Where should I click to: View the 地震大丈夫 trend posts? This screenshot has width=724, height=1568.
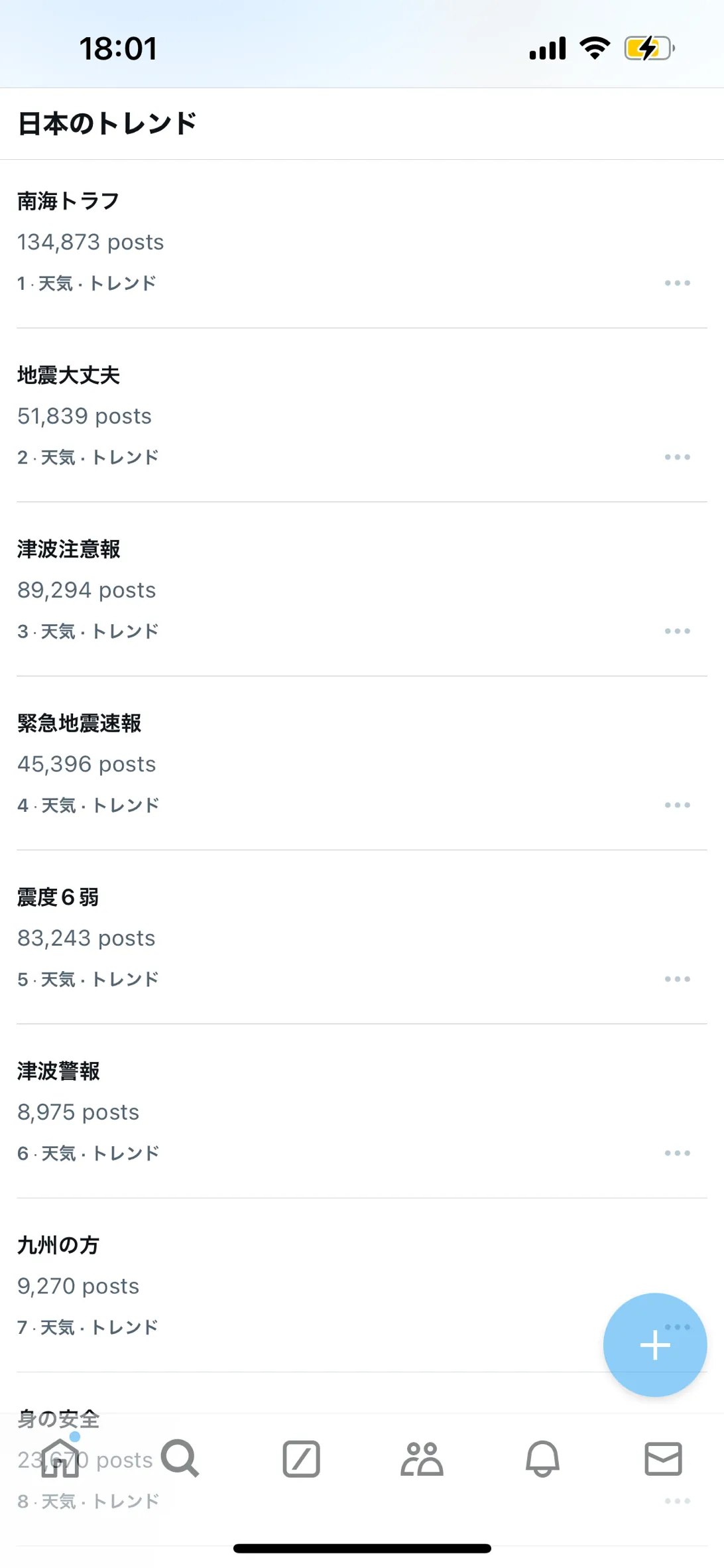tap(361, 415)
